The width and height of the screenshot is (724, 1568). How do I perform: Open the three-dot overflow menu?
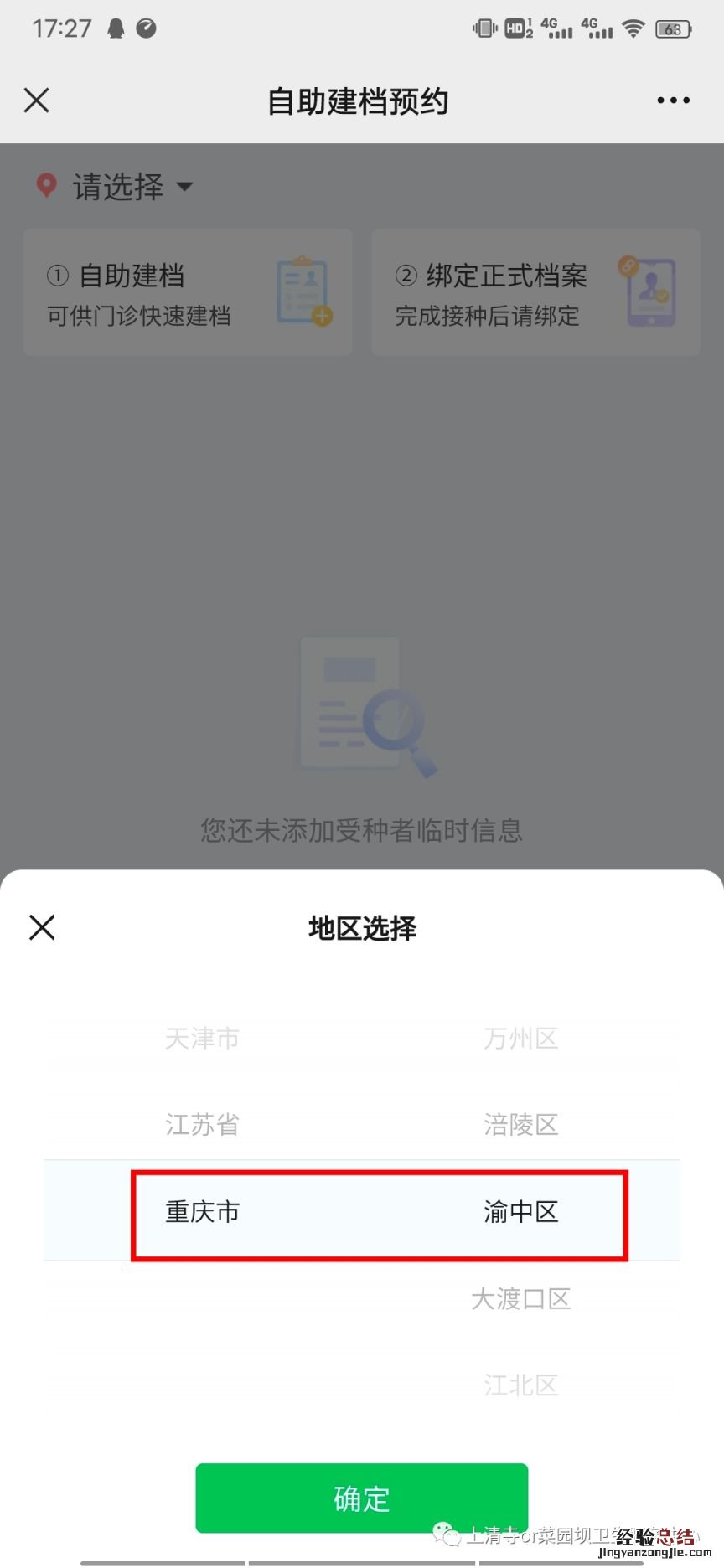click(673, 101)
